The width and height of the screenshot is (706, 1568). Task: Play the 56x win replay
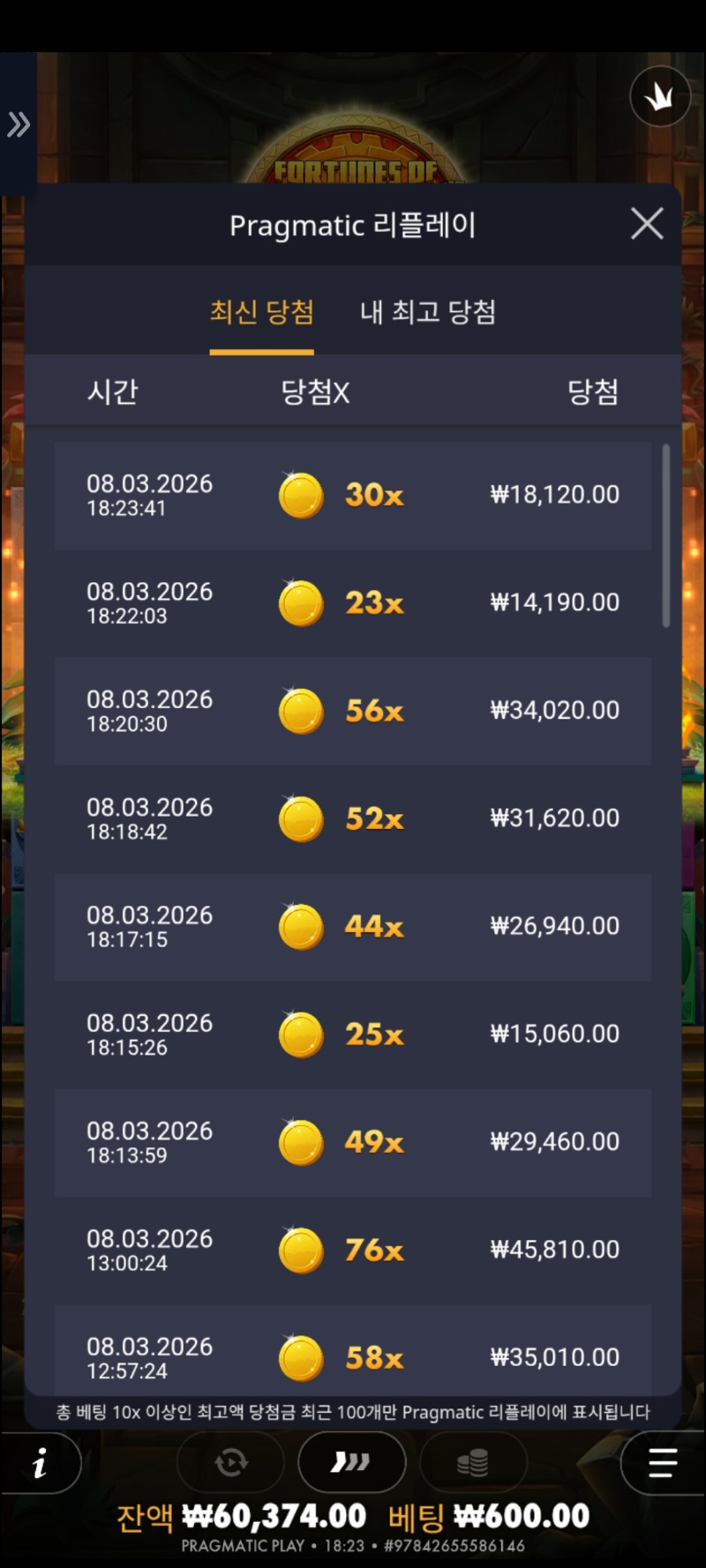[353, 711]
